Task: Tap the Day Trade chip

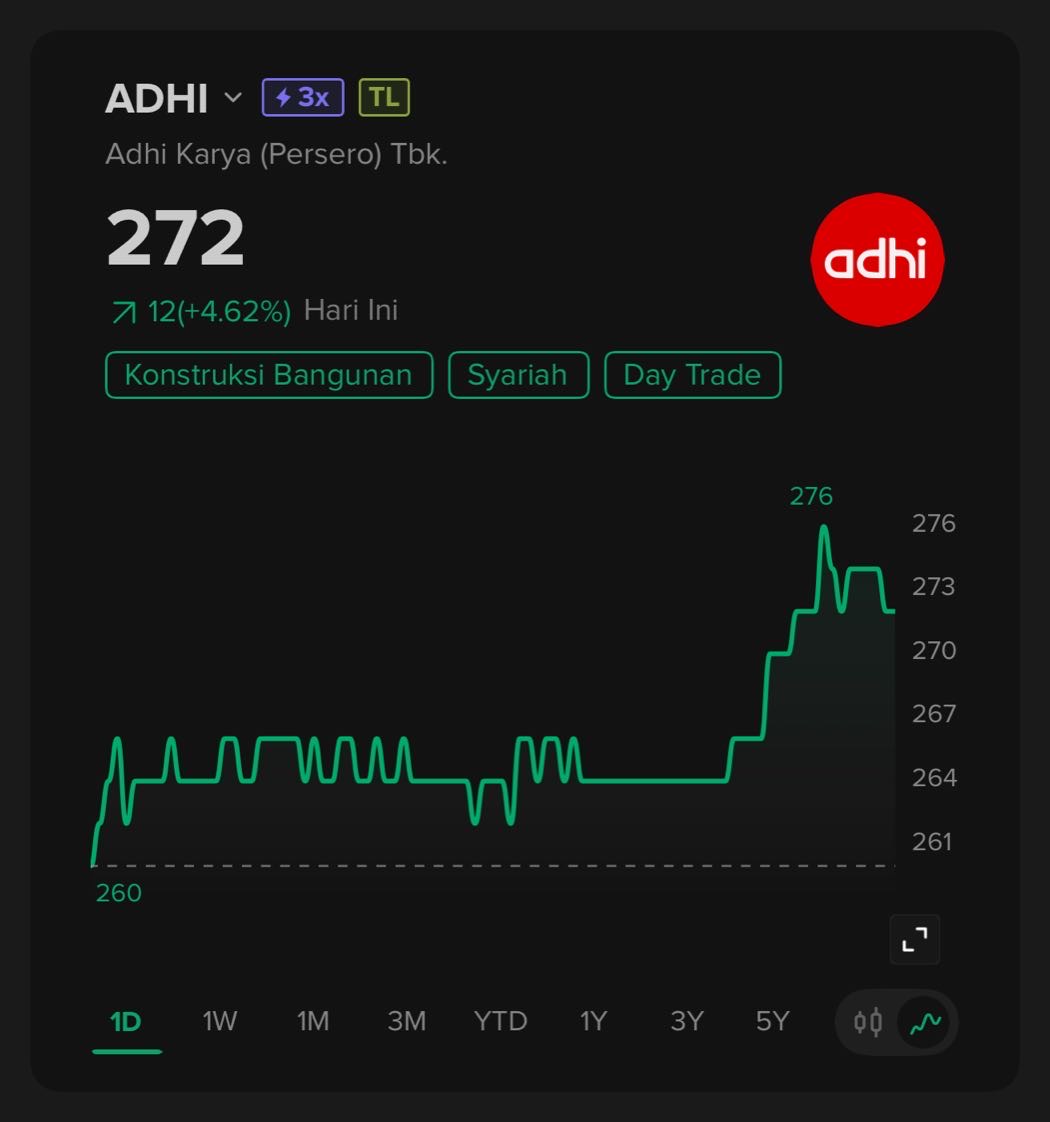Action: pyautogui.click(x=692, y=375)
